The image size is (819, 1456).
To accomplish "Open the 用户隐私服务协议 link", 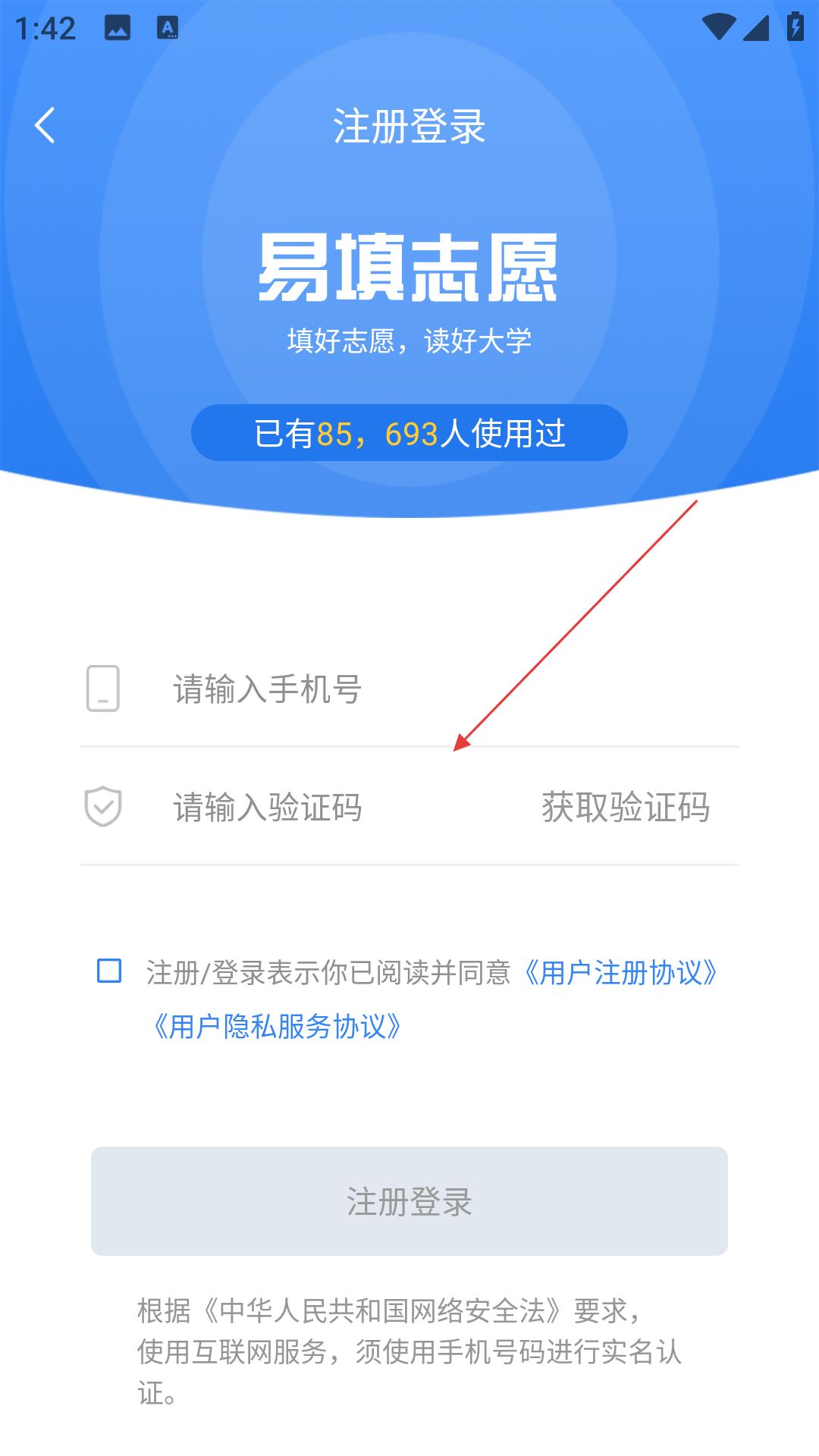I will pyautogui.click(x=277, y=1027).
